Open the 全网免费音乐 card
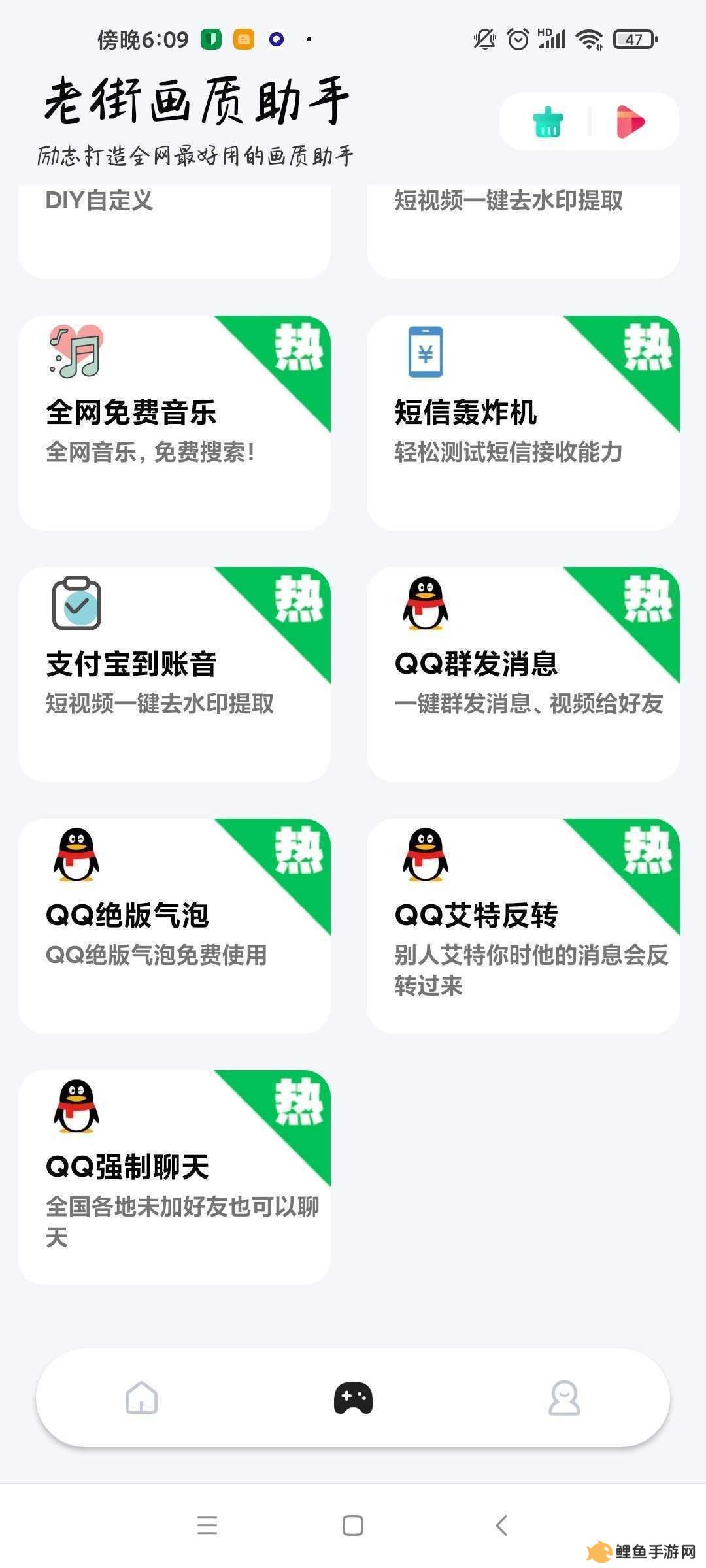This screenshot has width=706, height=1568. (174, 423)
